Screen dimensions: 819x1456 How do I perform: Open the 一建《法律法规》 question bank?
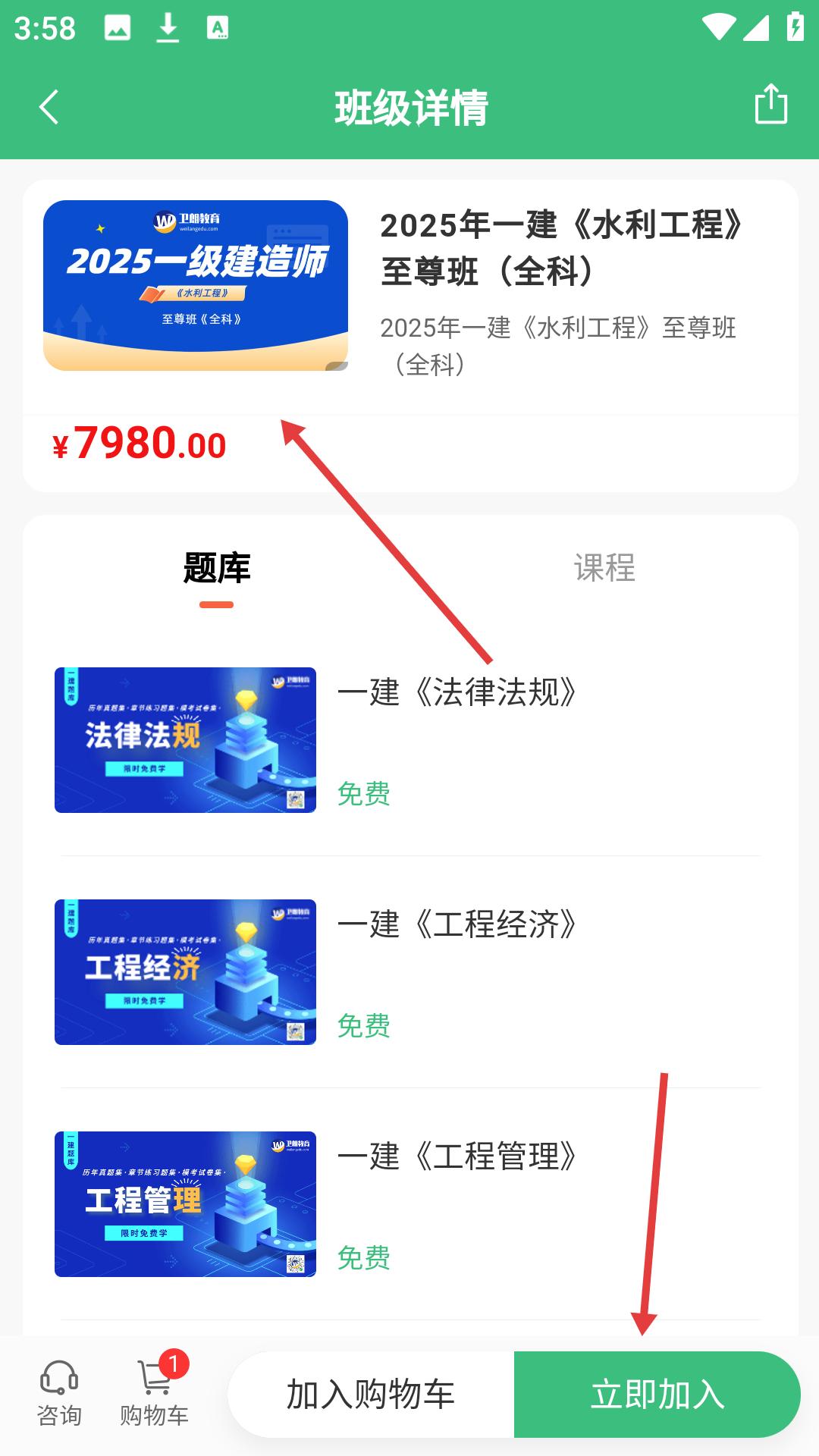point(409,740)
